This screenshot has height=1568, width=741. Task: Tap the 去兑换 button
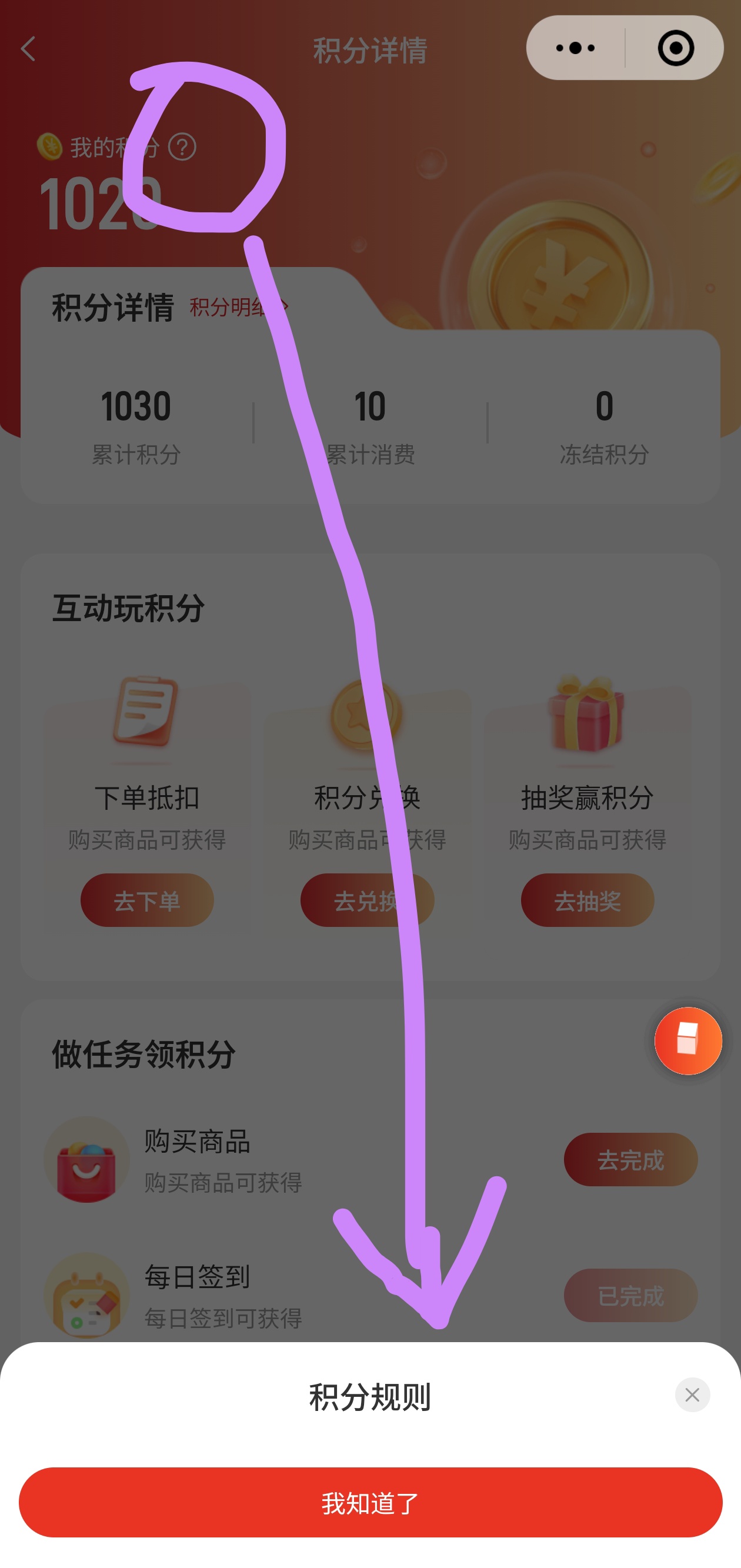point(366,900)
